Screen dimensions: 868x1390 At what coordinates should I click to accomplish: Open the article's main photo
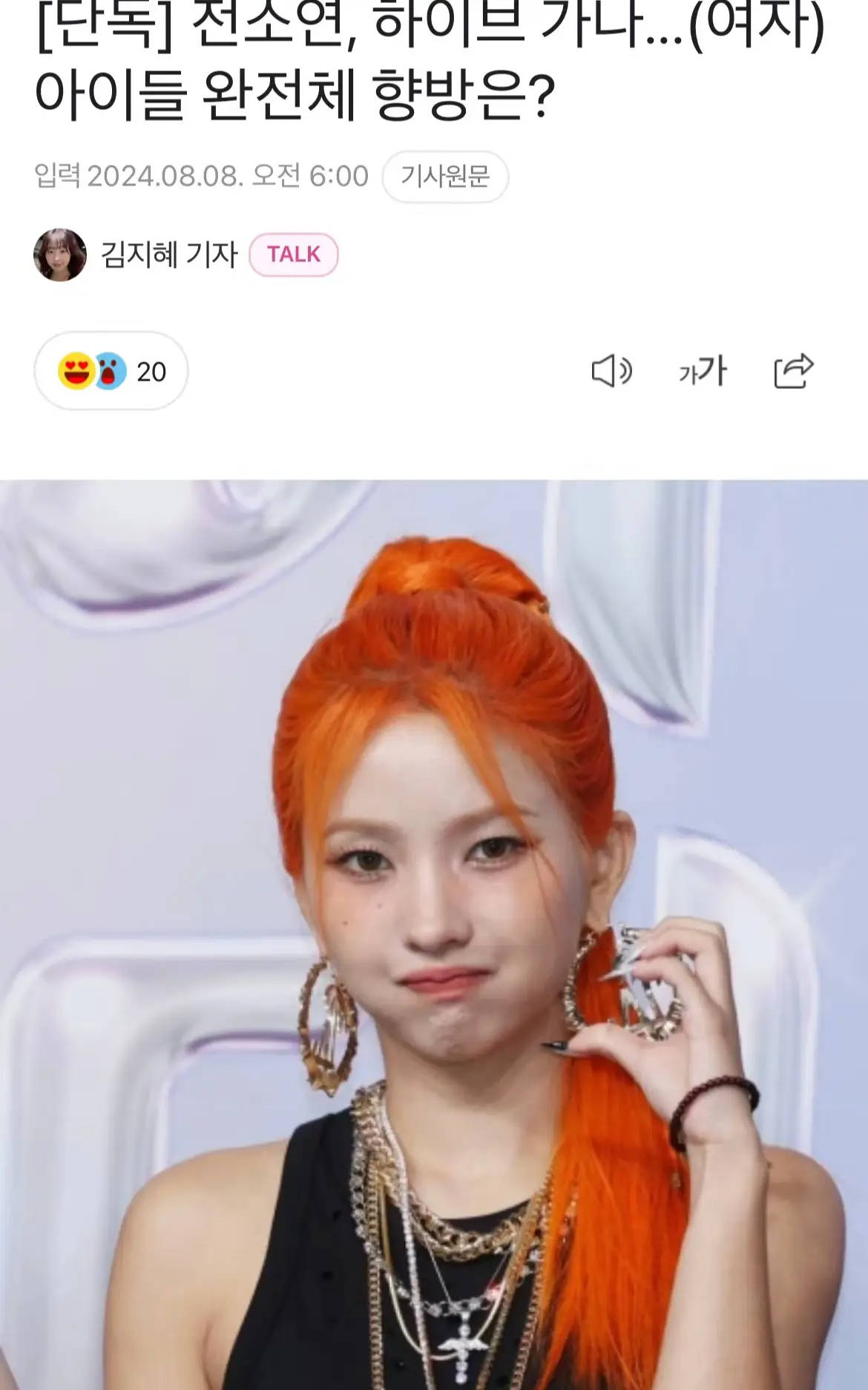[x=434, y=935]
